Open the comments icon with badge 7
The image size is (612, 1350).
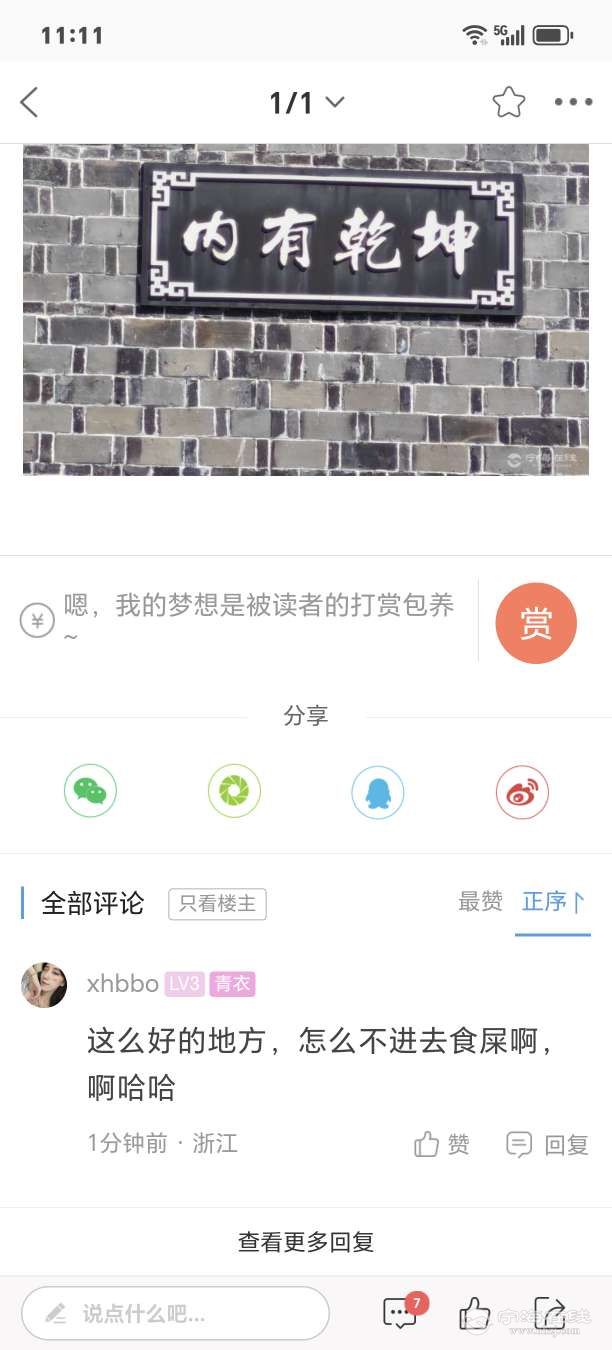click(401, 1312)
